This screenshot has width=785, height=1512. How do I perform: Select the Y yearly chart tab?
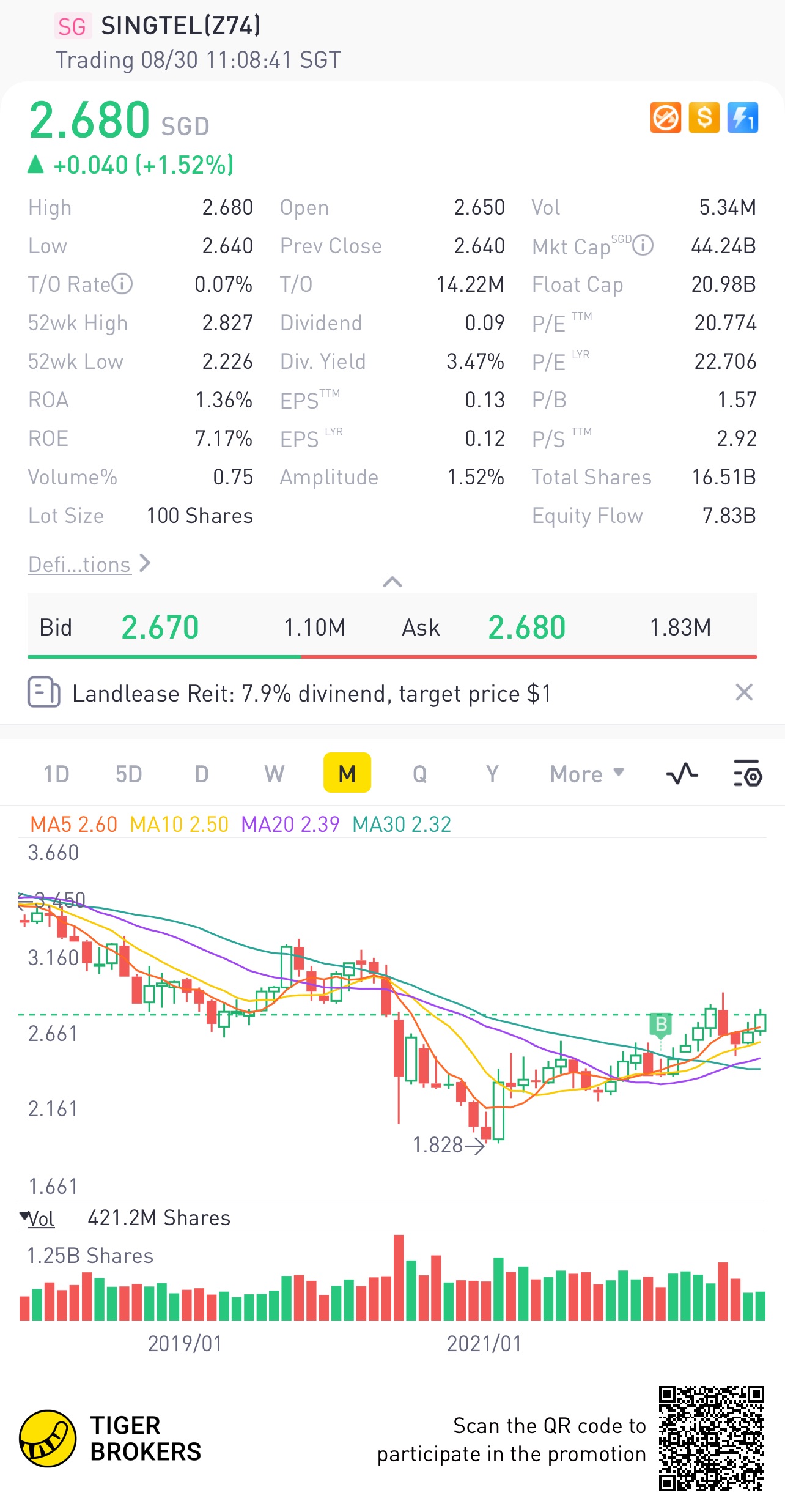pos(492,774)
